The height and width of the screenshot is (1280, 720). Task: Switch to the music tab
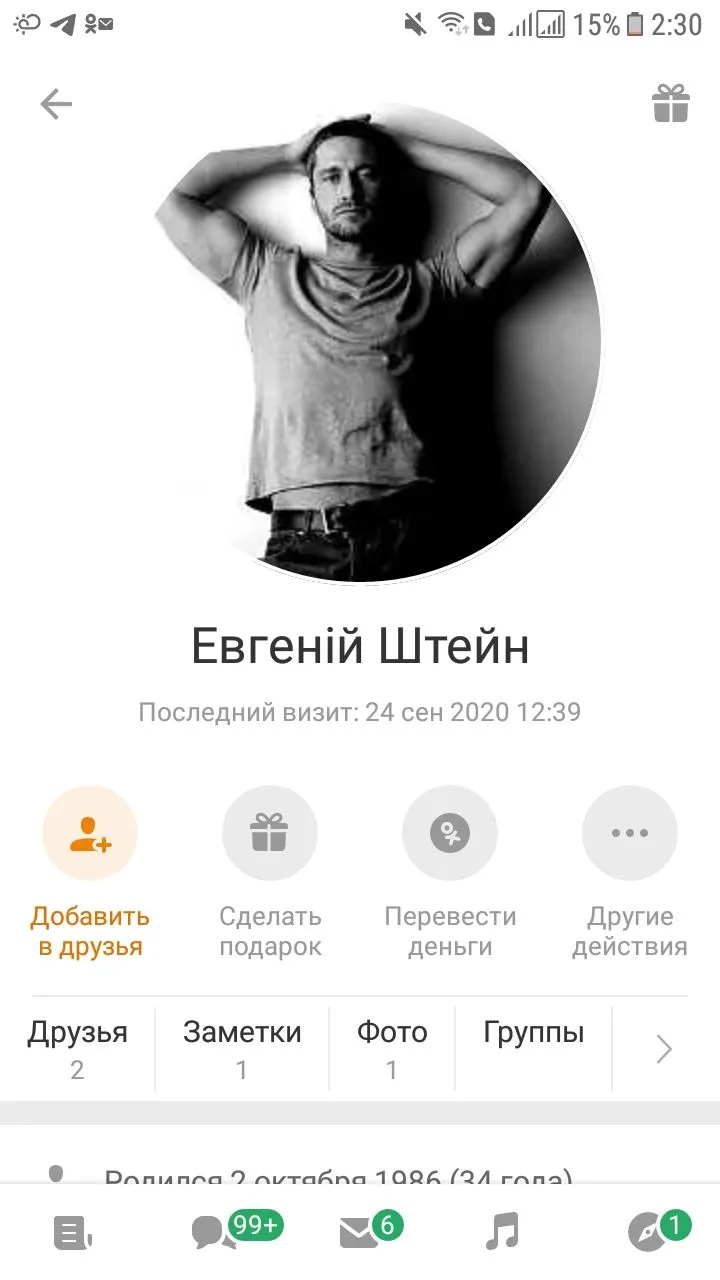(502, 1233)
